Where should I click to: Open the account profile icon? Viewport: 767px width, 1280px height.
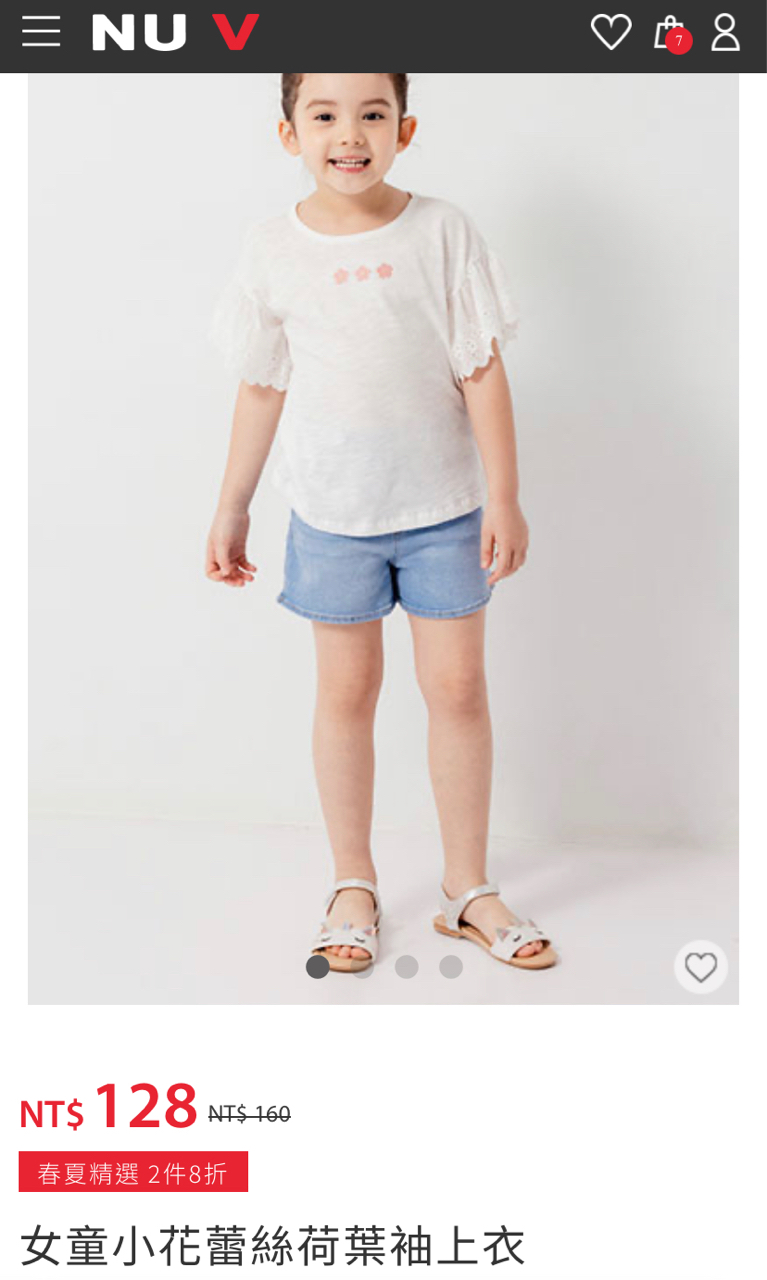[725, 32]
